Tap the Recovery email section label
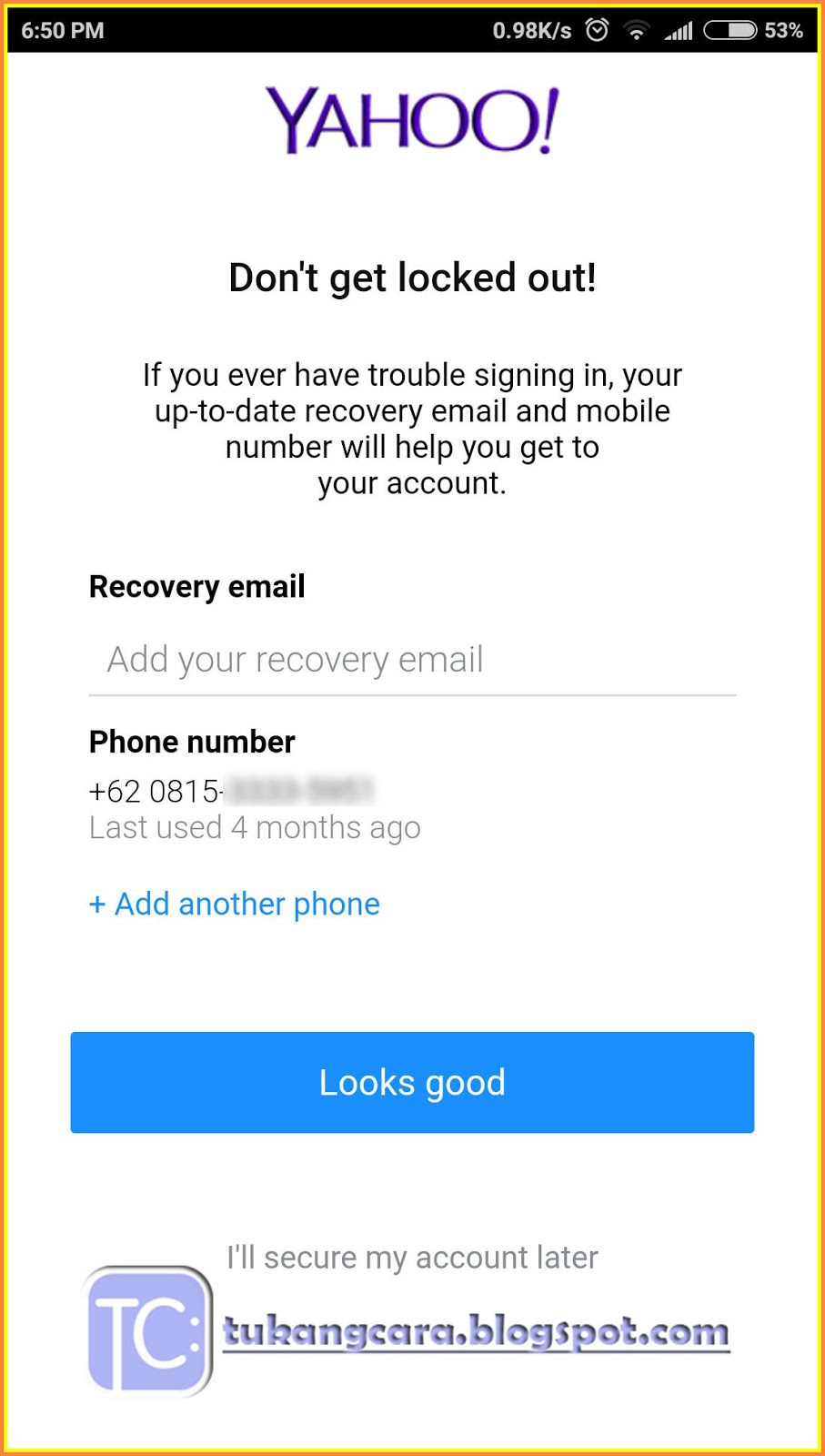The image size is (825, 1456). pos(196,586)
